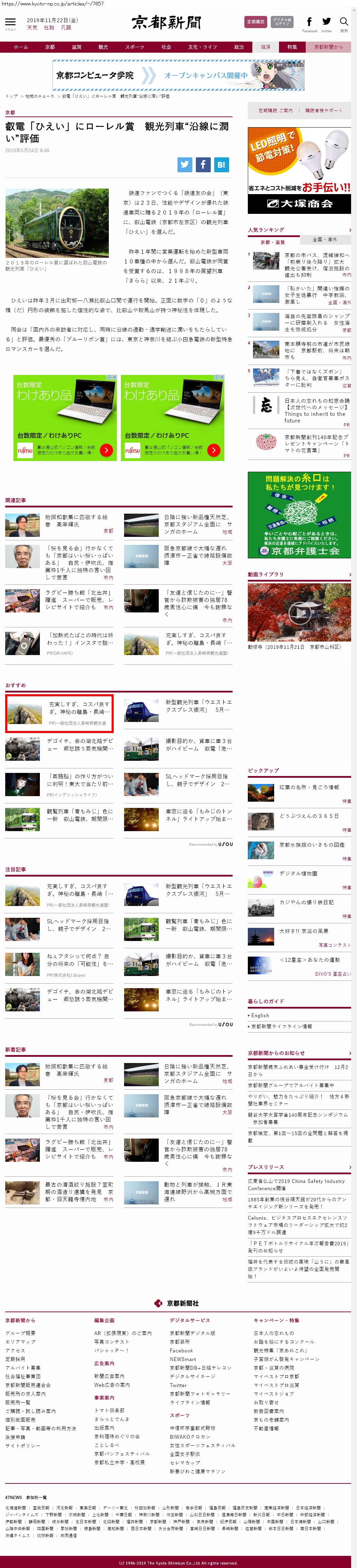Open 紅葉の名所・見ごろ情報 pickup
Viewport: 357px width, 1568px height.
point(309,787)
